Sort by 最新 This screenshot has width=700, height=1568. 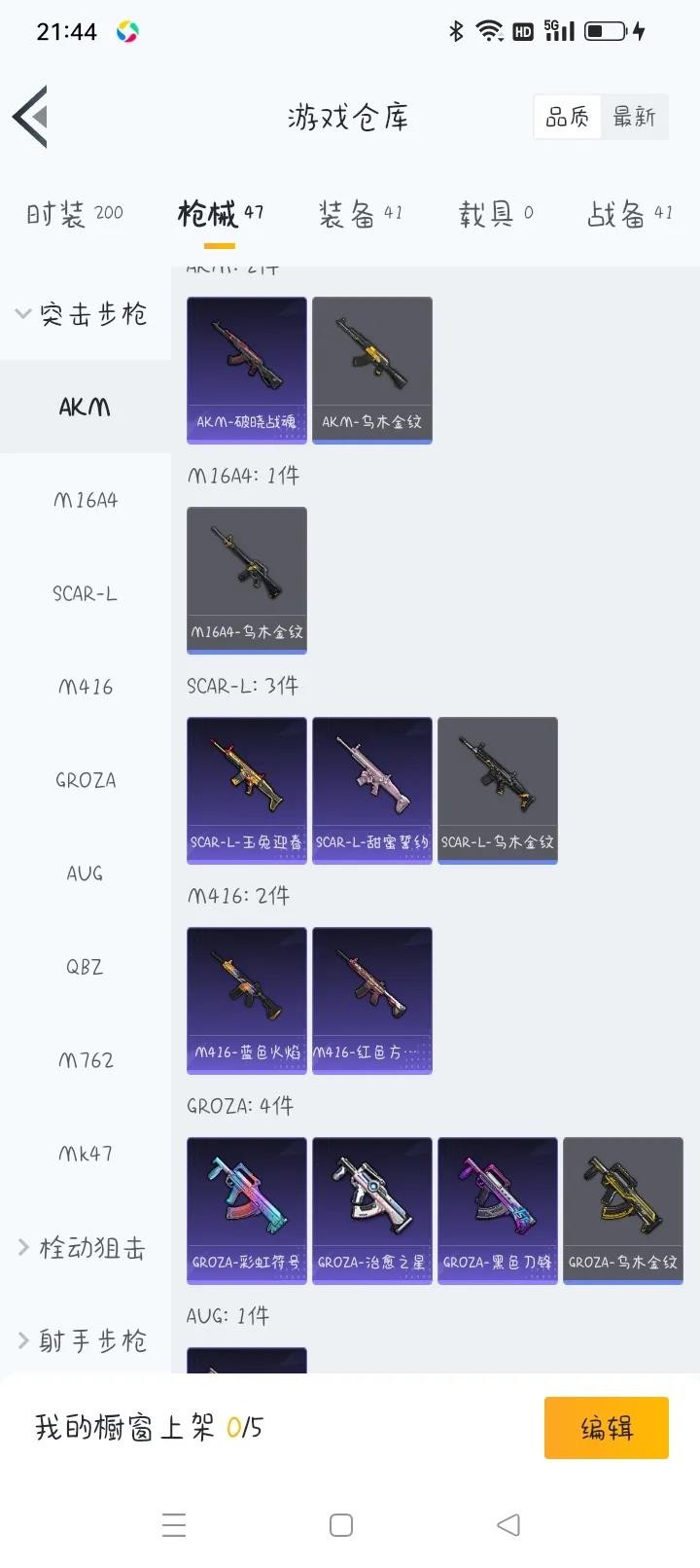pos(634,118)
